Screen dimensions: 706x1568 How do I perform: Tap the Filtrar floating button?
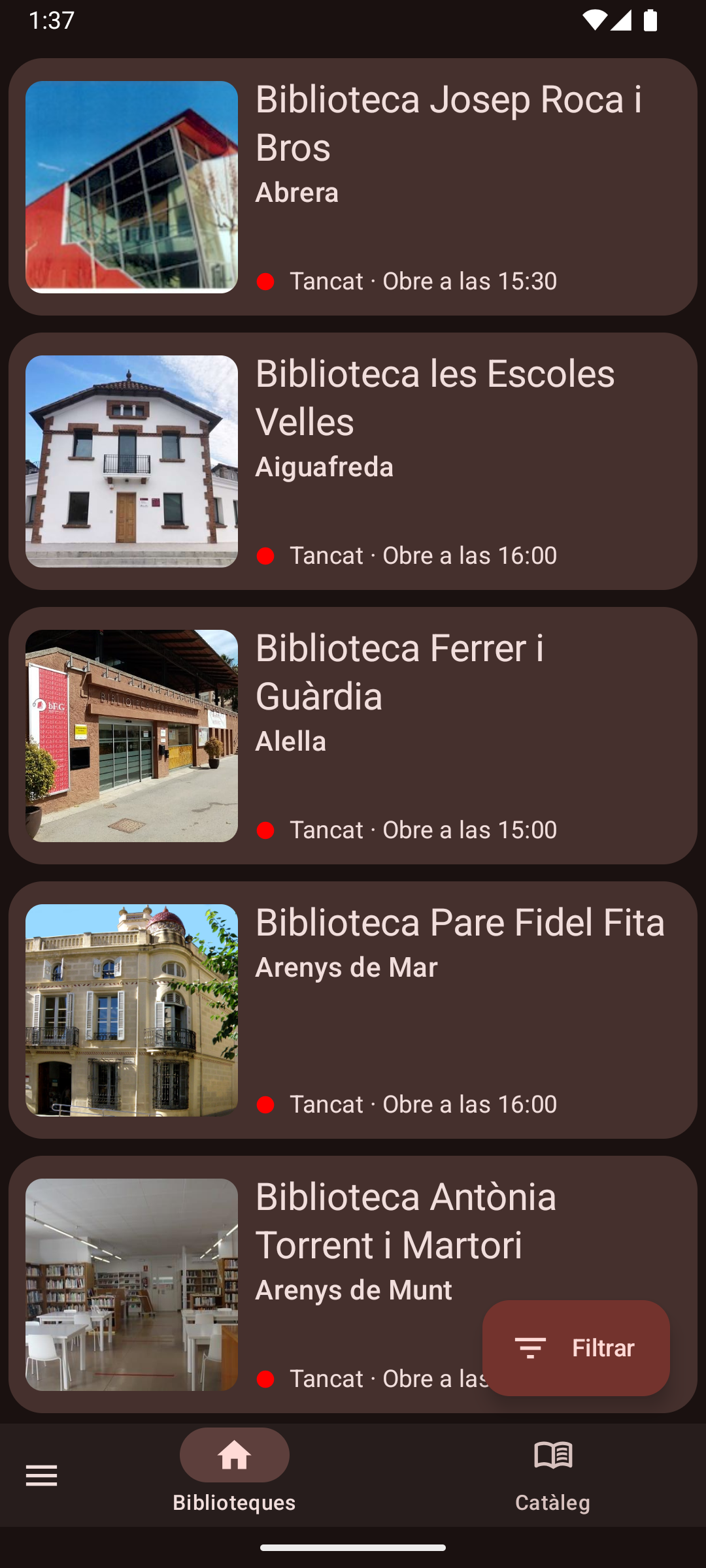click(576, 1348)
